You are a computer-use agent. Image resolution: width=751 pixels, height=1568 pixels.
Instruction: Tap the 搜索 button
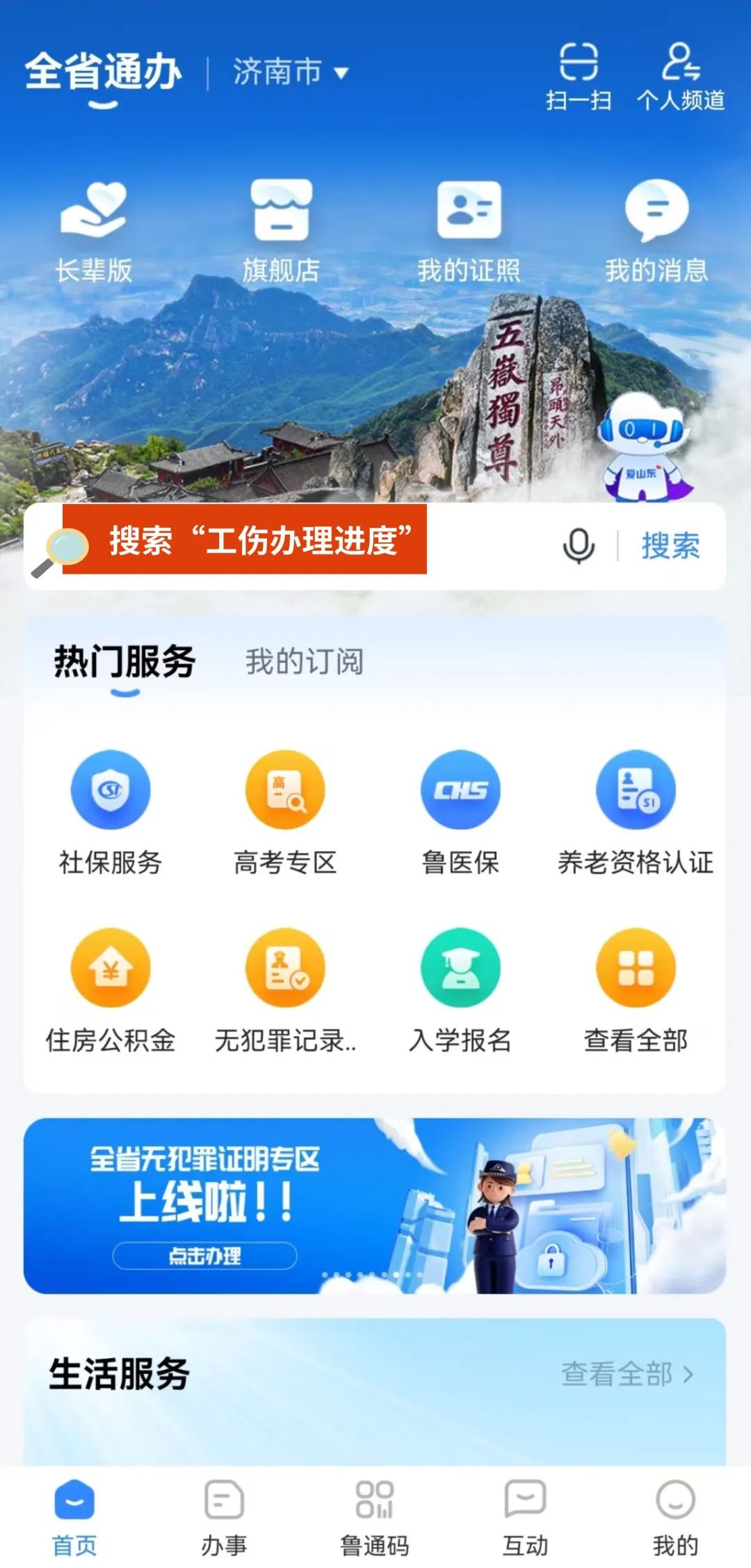tap(670, 546)
